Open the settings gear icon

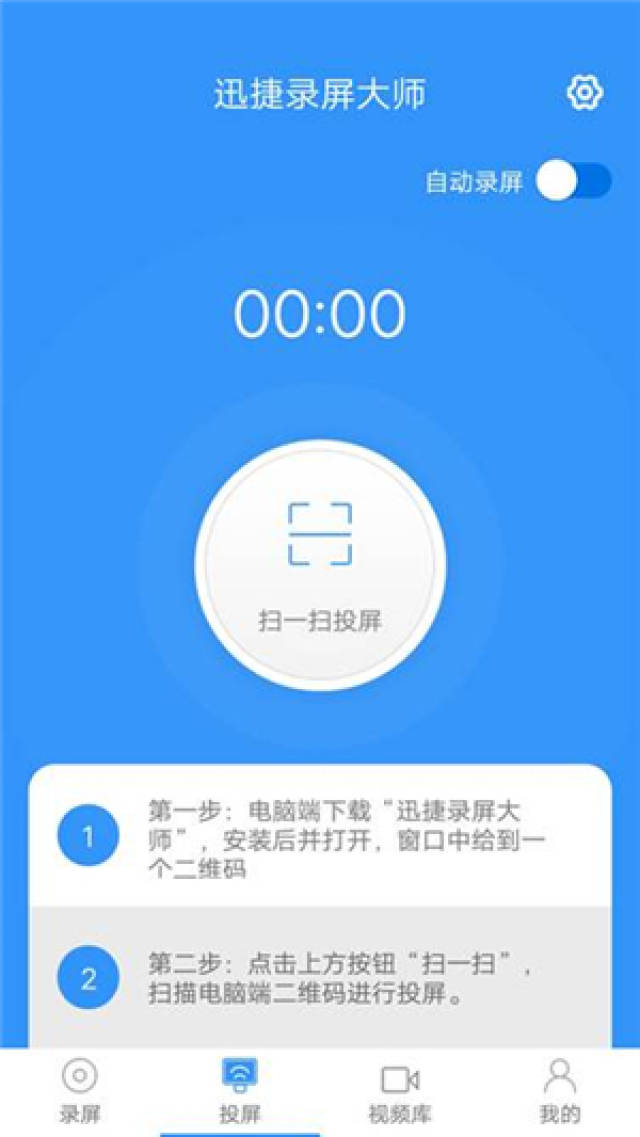pos(584,93)
